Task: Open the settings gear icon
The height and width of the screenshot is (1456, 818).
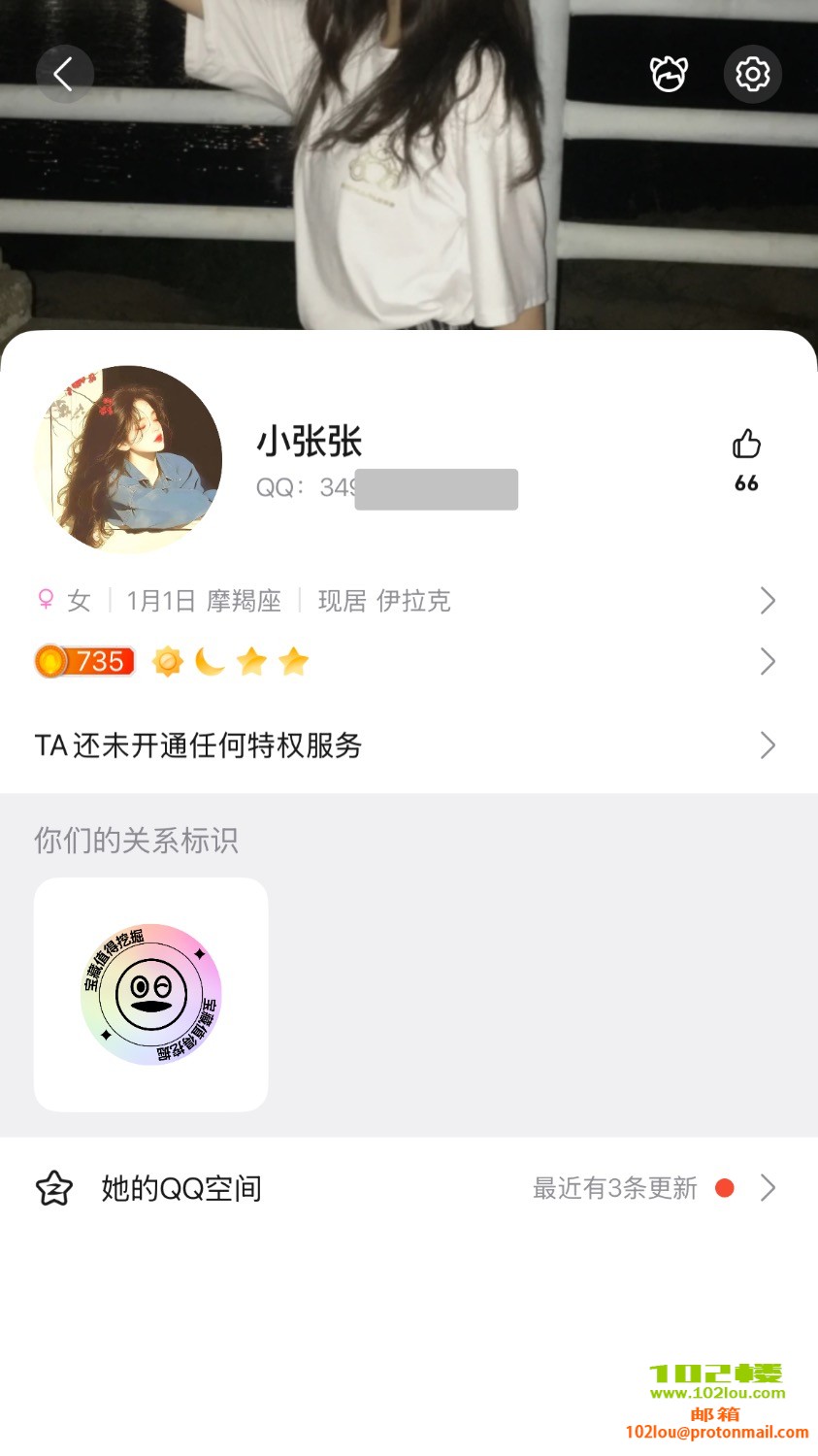Action: pos(752,74)
